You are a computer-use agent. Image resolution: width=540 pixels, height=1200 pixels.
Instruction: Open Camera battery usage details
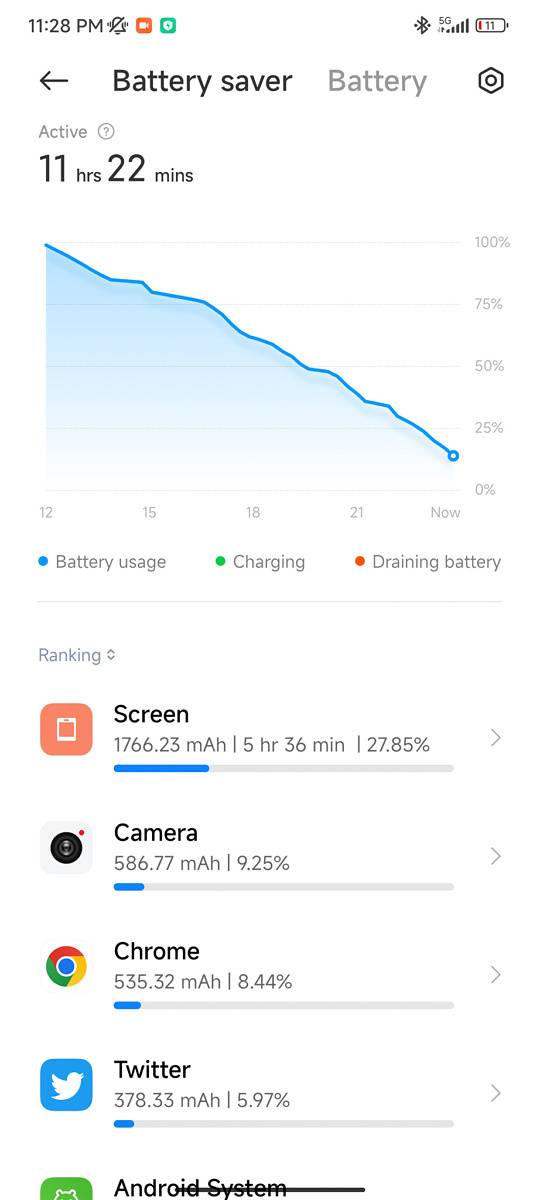pos(270,856)
